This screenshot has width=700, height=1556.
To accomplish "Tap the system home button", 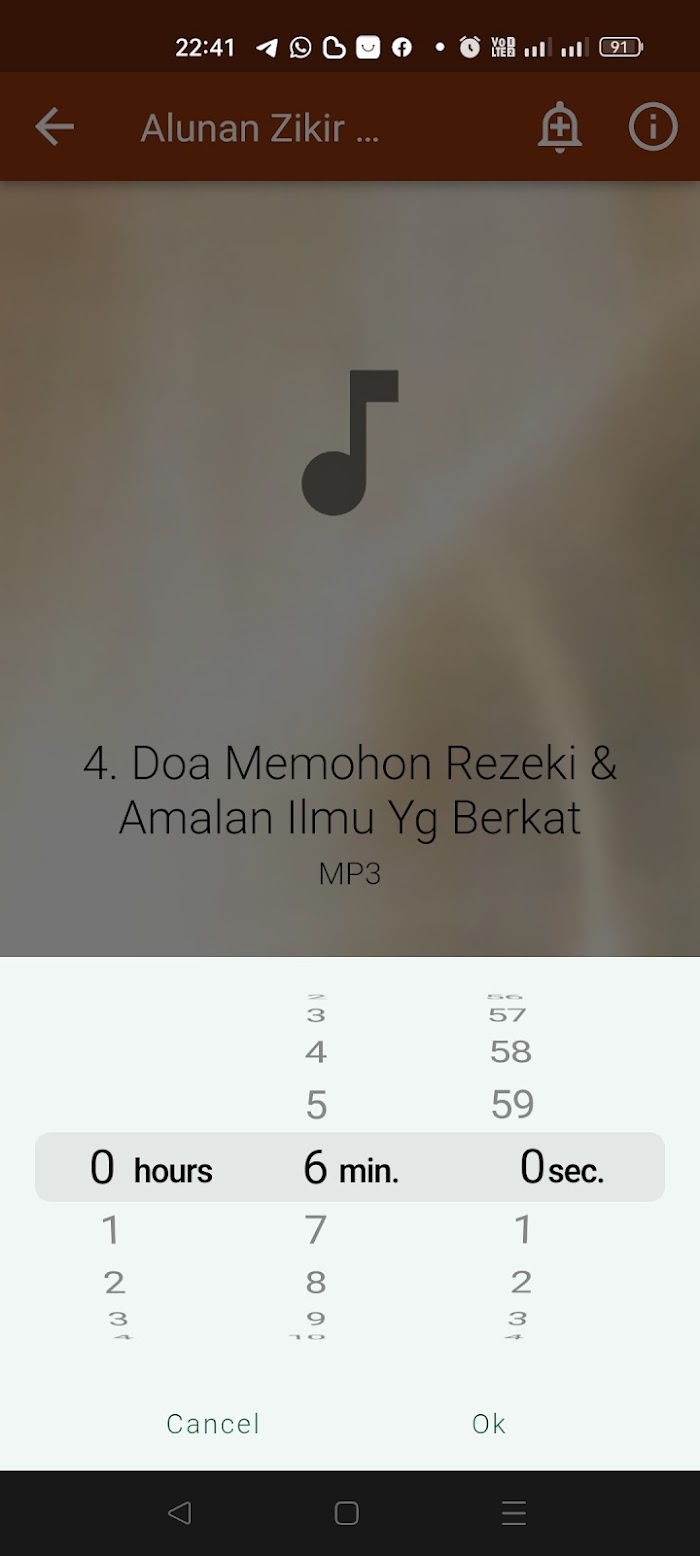I will click(x=347, y=1513).
